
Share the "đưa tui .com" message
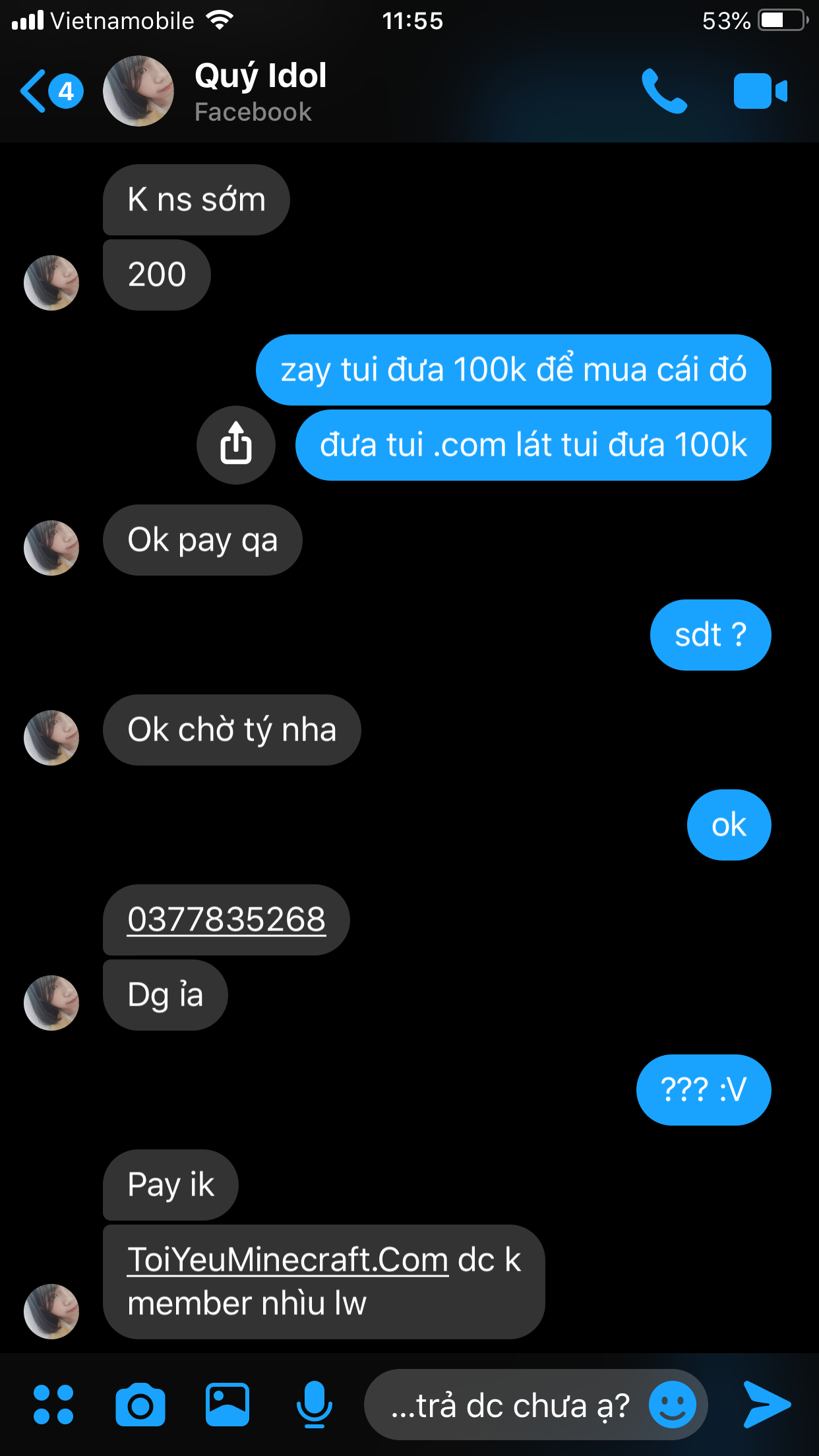(235, 444)
